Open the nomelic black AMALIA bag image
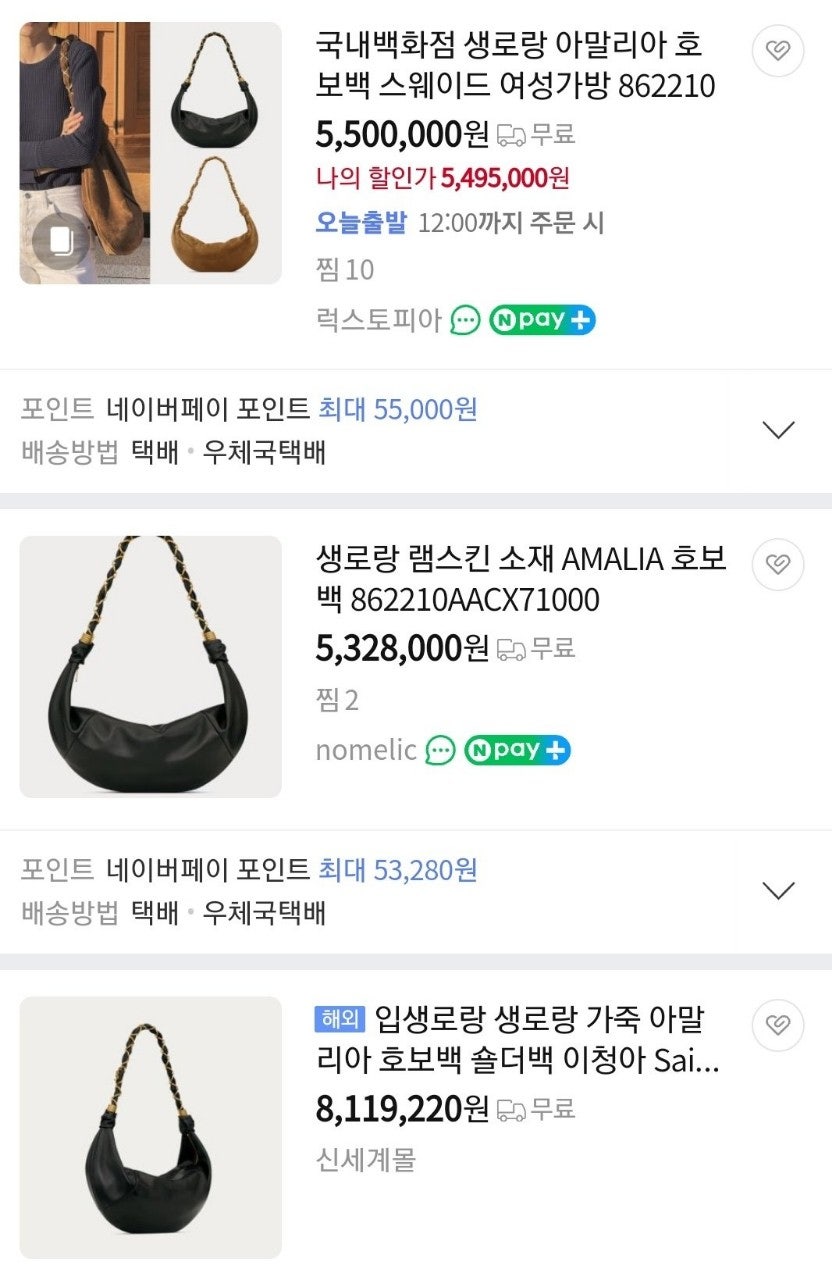 pos(150,666)
